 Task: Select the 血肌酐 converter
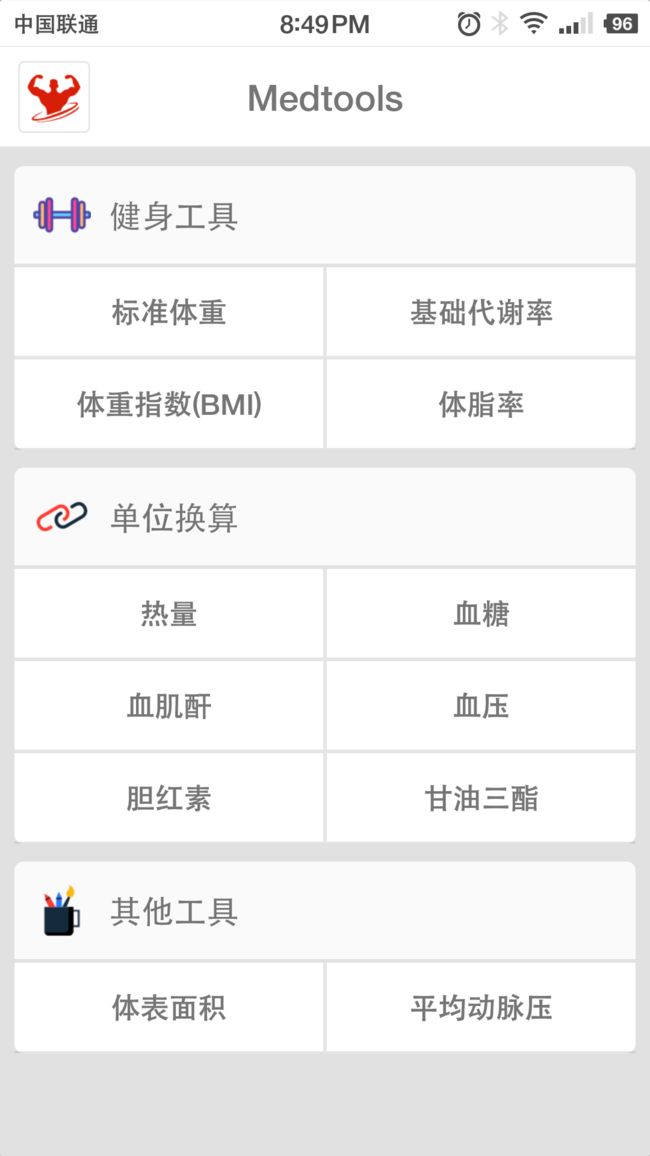coord(169,706)
